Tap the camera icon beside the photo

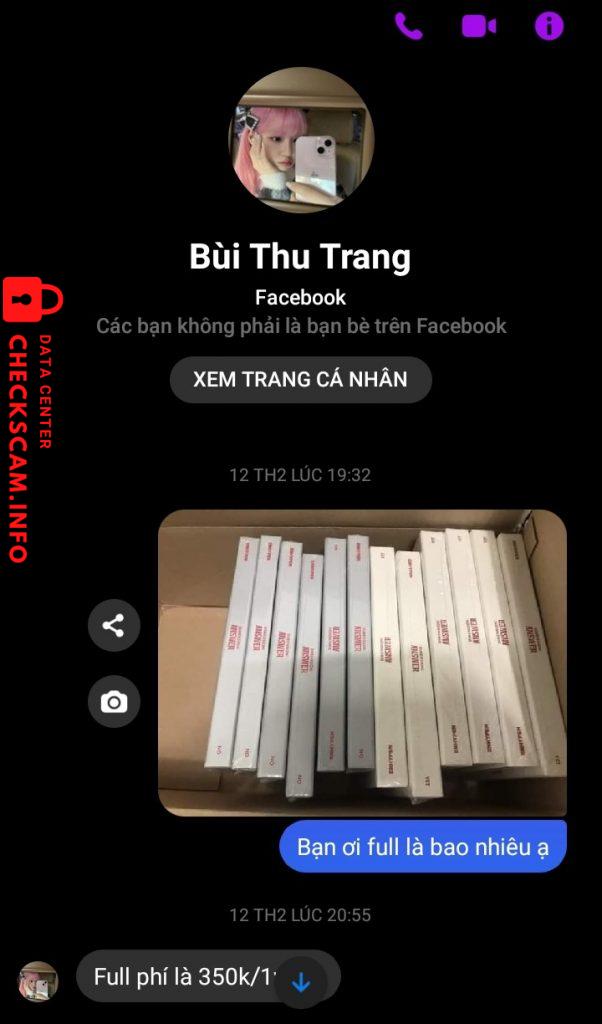coord(114,702)
